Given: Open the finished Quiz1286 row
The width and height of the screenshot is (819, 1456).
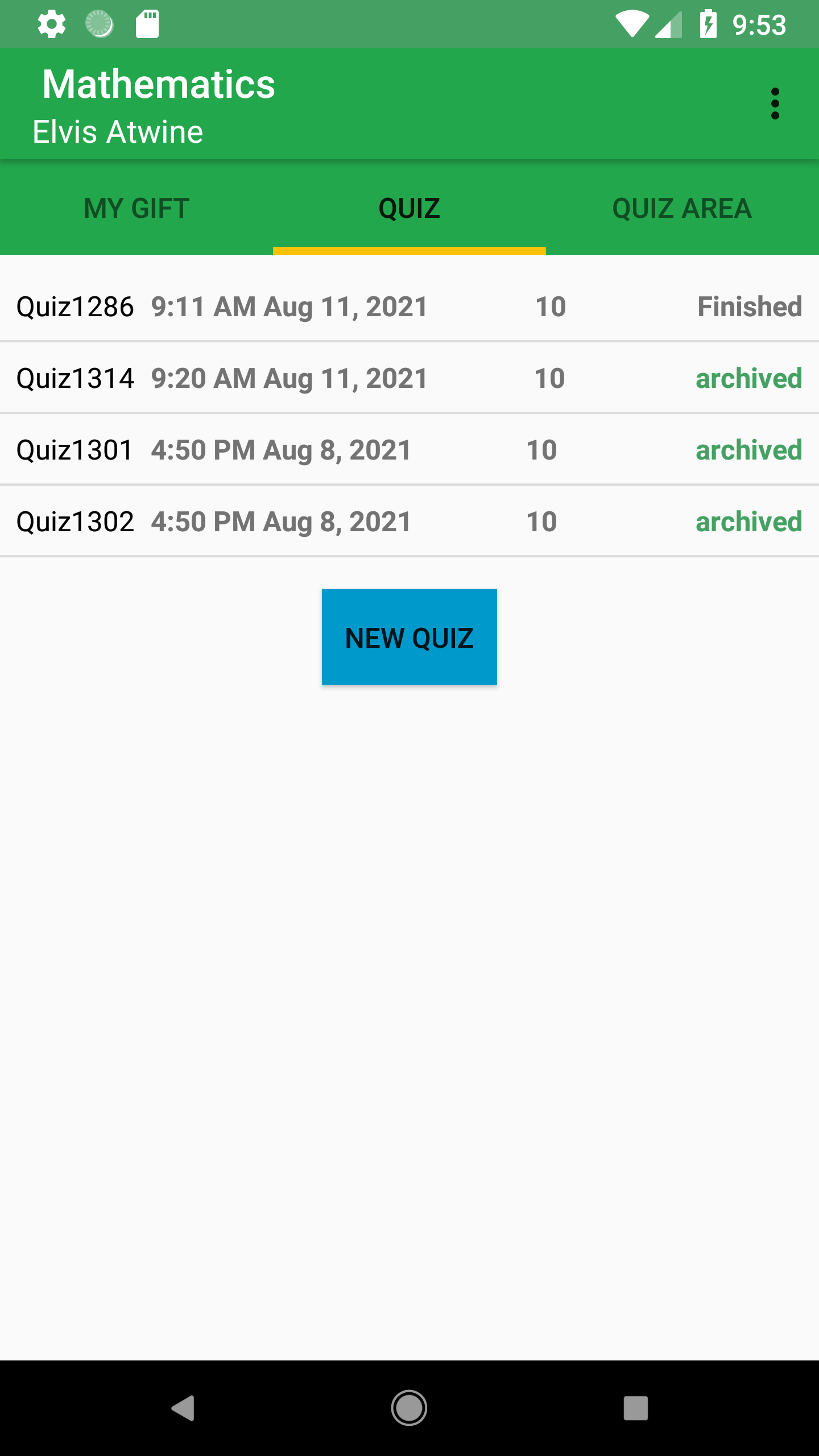Looking at the screenshot, I should point(409,307).
